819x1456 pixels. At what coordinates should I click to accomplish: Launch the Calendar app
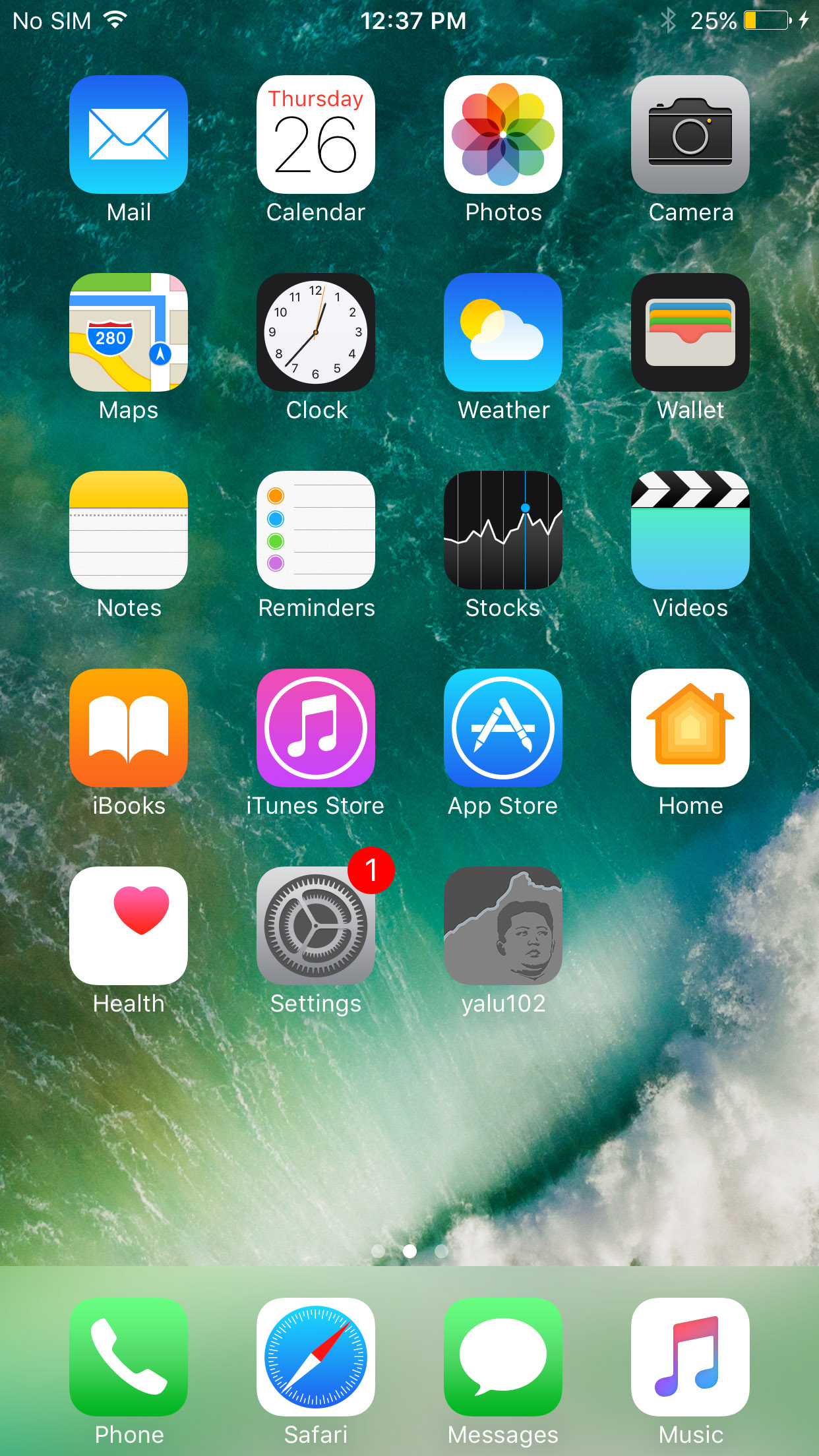click(316, 135)
